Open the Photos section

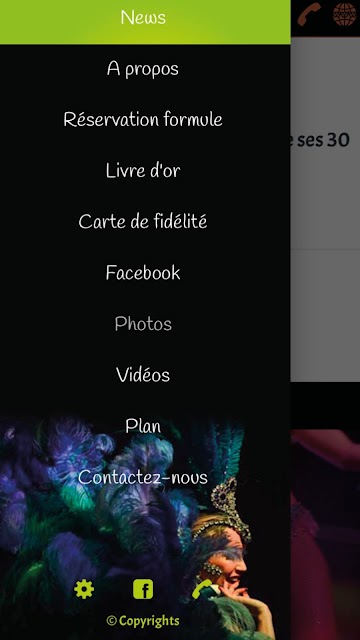click(x=143, y=324)
